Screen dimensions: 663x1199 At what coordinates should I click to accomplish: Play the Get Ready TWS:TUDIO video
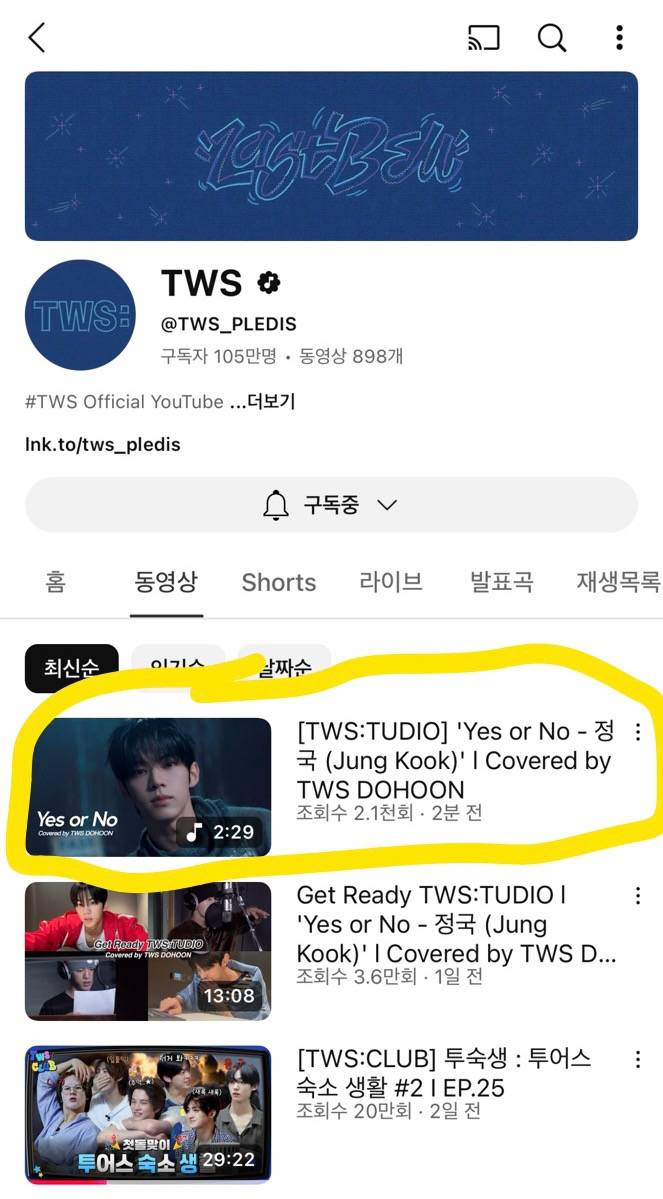(x=148, y=951)
